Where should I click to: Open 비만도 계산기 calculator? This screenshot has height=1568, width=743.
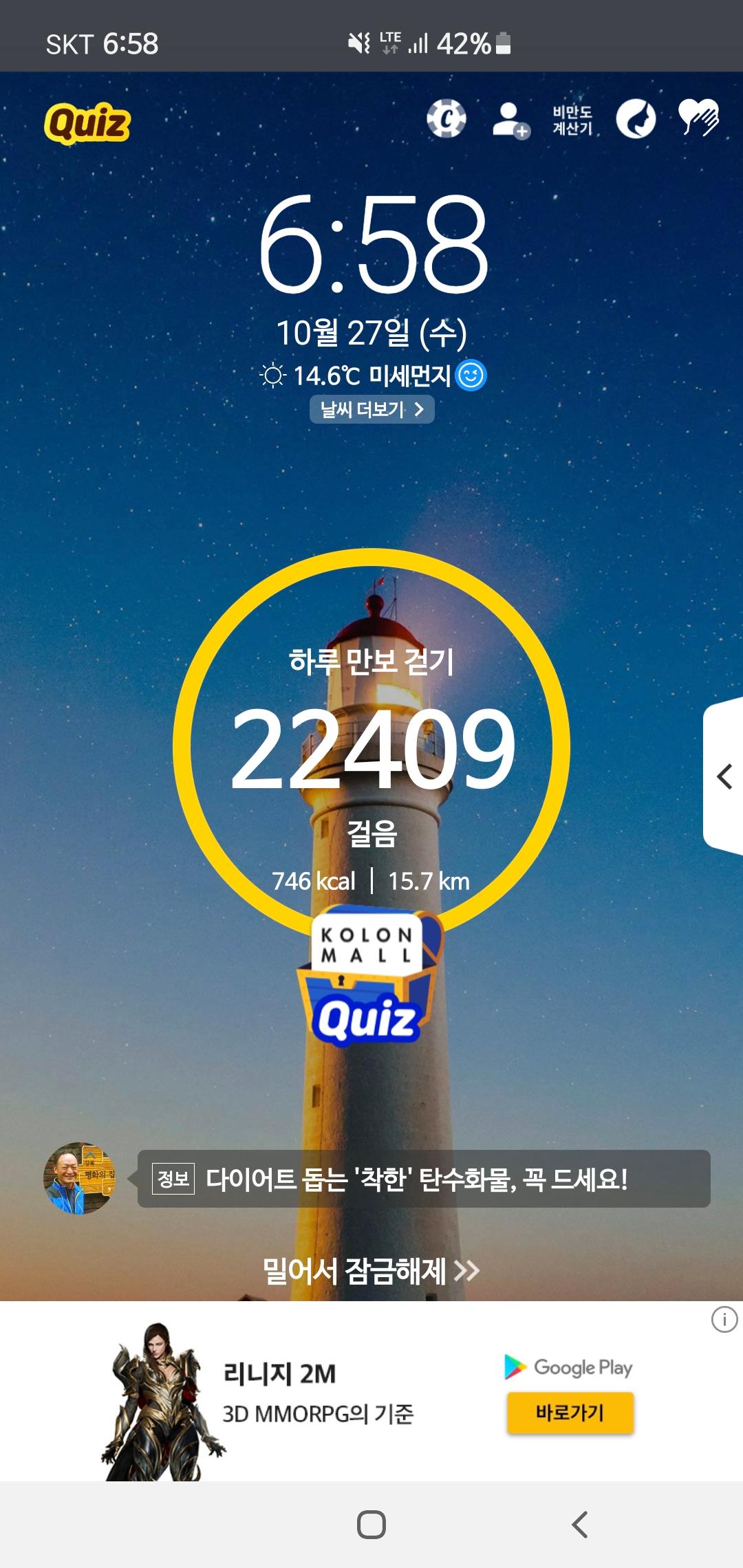click(572, 120)
